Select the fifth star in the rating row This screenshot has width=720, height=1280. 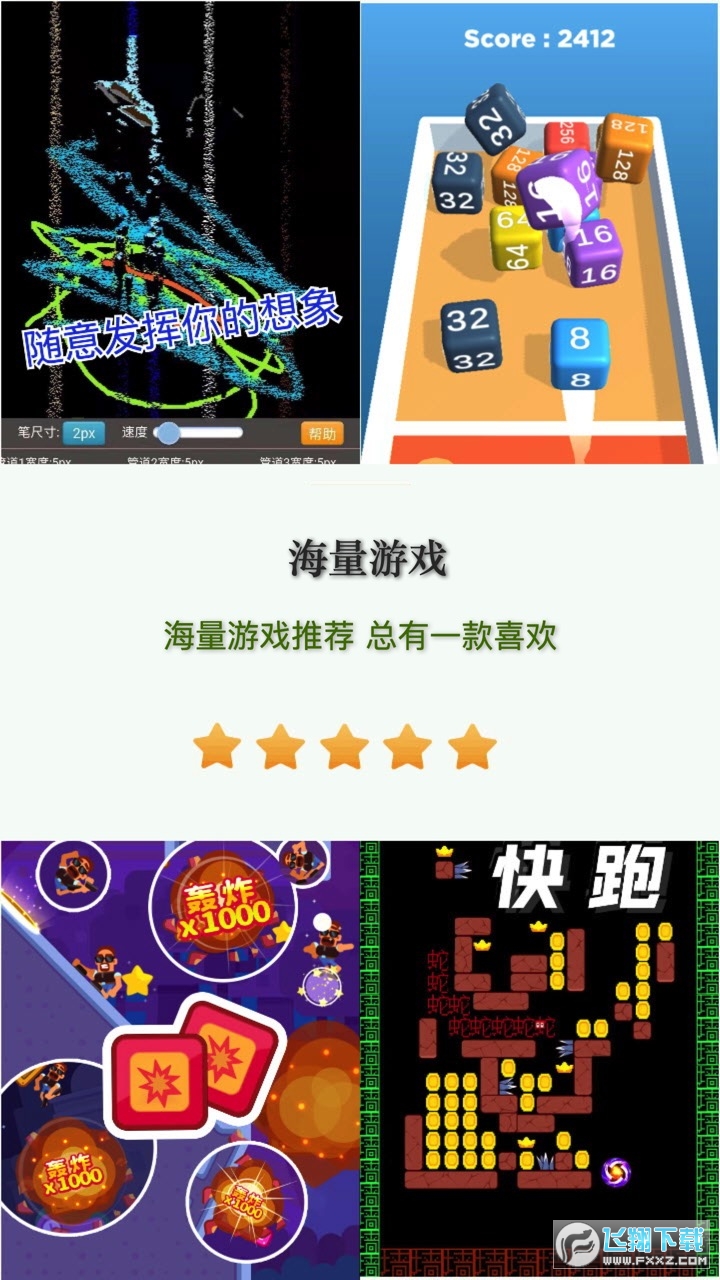[x=470, y=745]
